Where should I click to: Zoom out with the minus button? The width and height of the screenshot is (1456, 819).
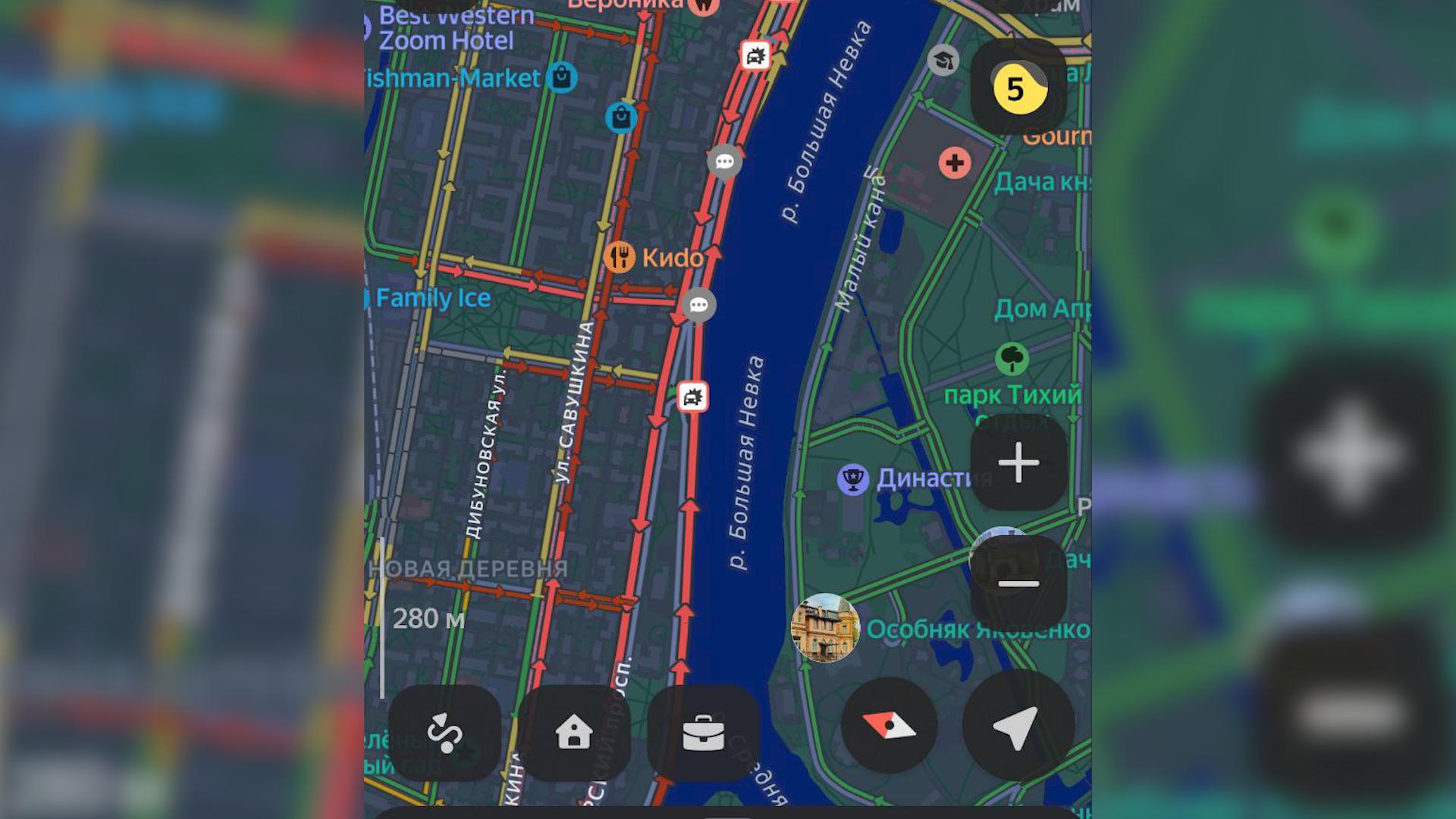click(x=1018, y=583)
